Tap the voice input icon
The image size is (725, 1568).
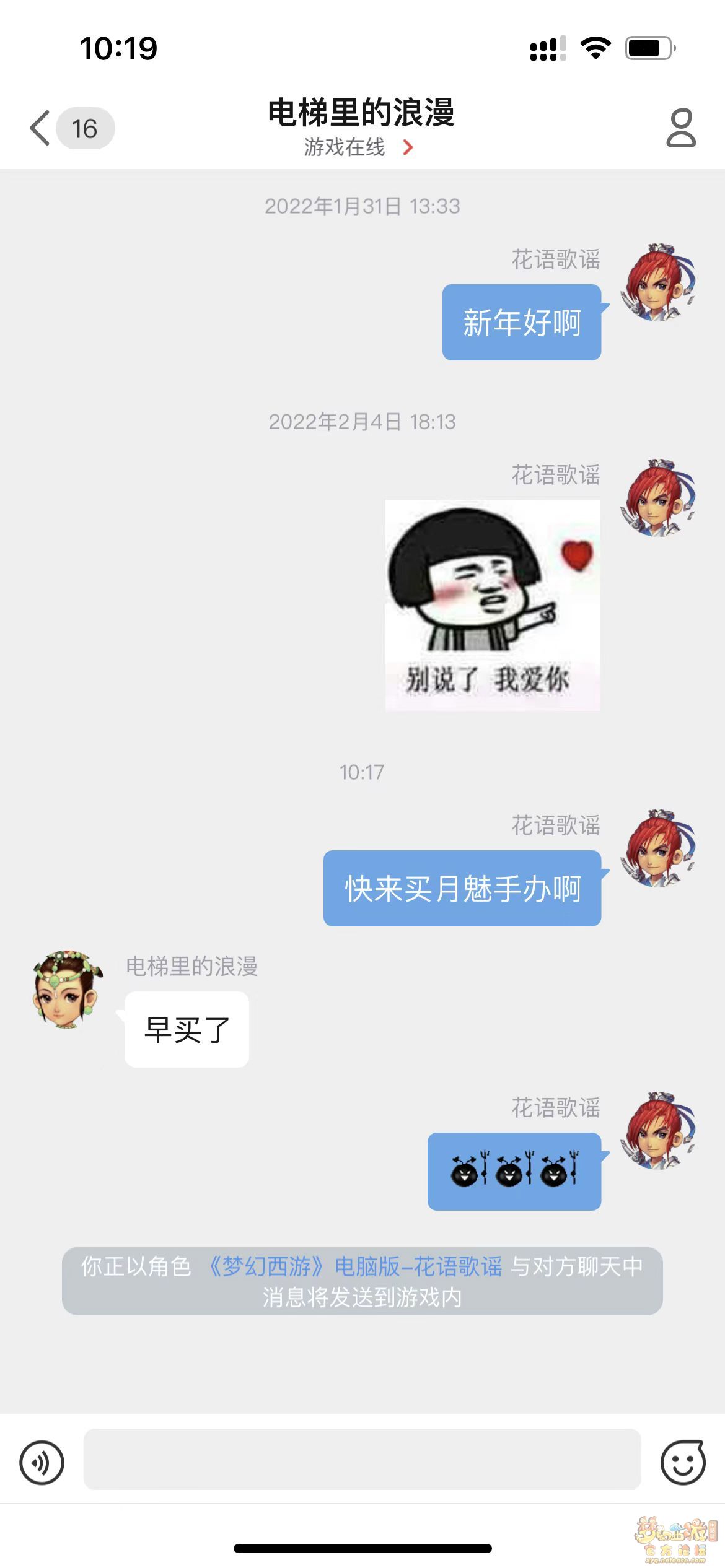click(42, 1463)
